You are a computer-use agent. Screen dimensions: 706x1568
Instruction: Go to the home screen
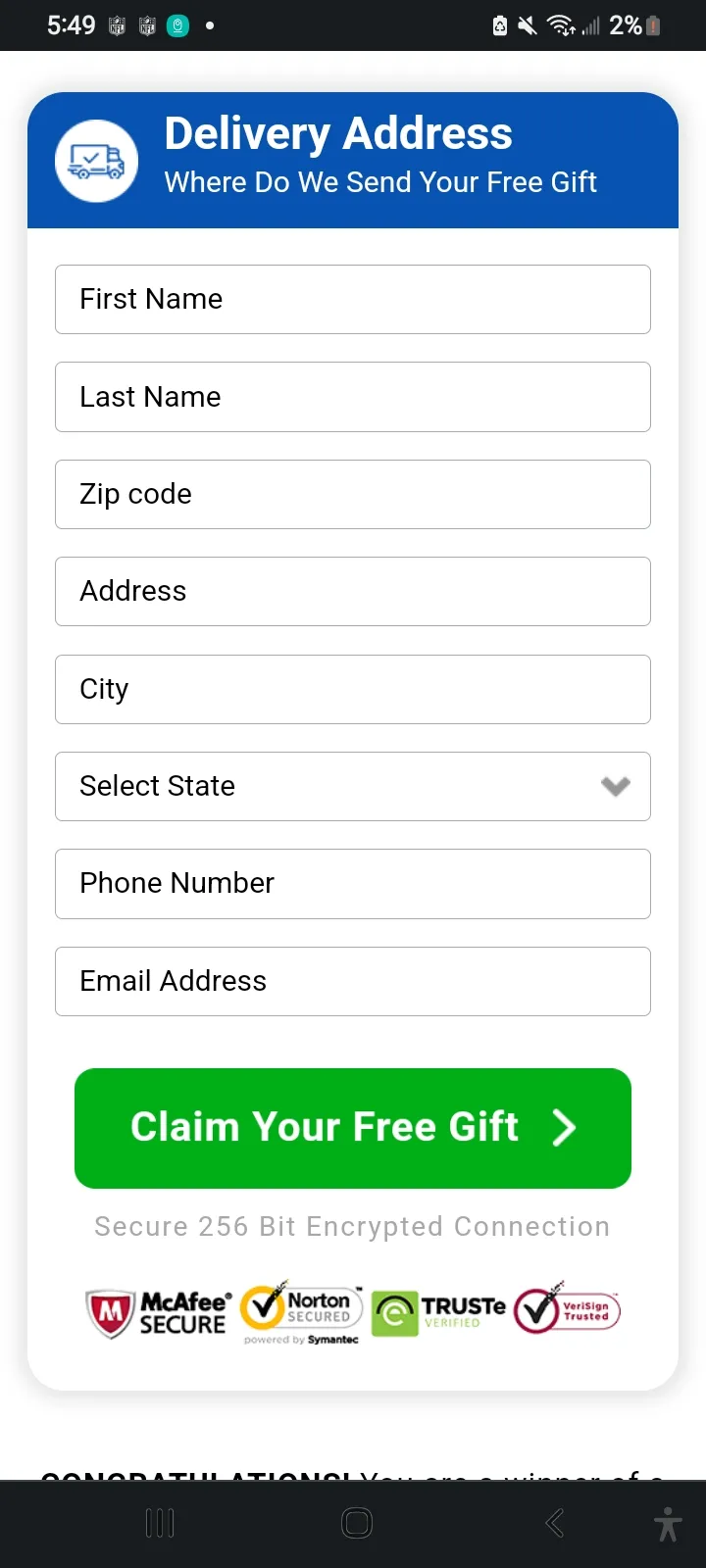(x=357, y=1523)
